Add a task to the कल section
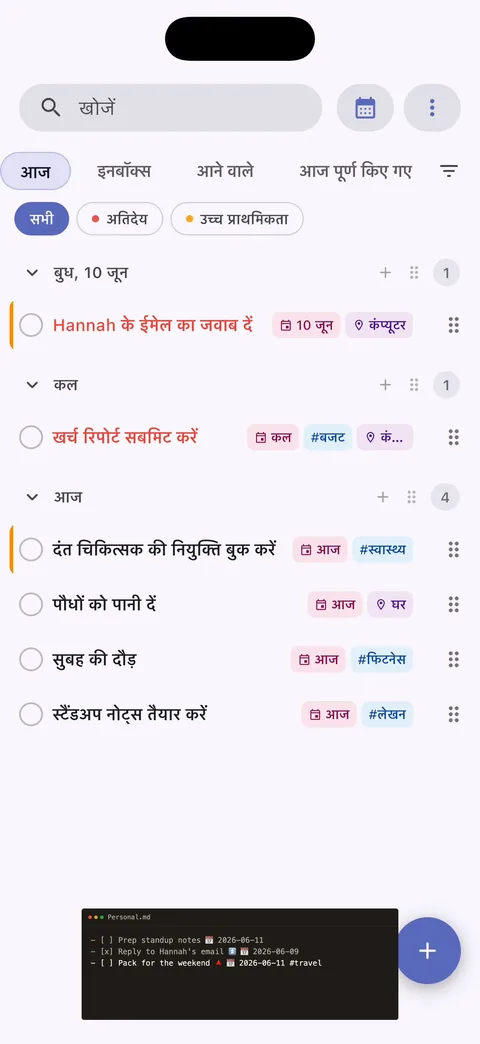 pos(385,385)
